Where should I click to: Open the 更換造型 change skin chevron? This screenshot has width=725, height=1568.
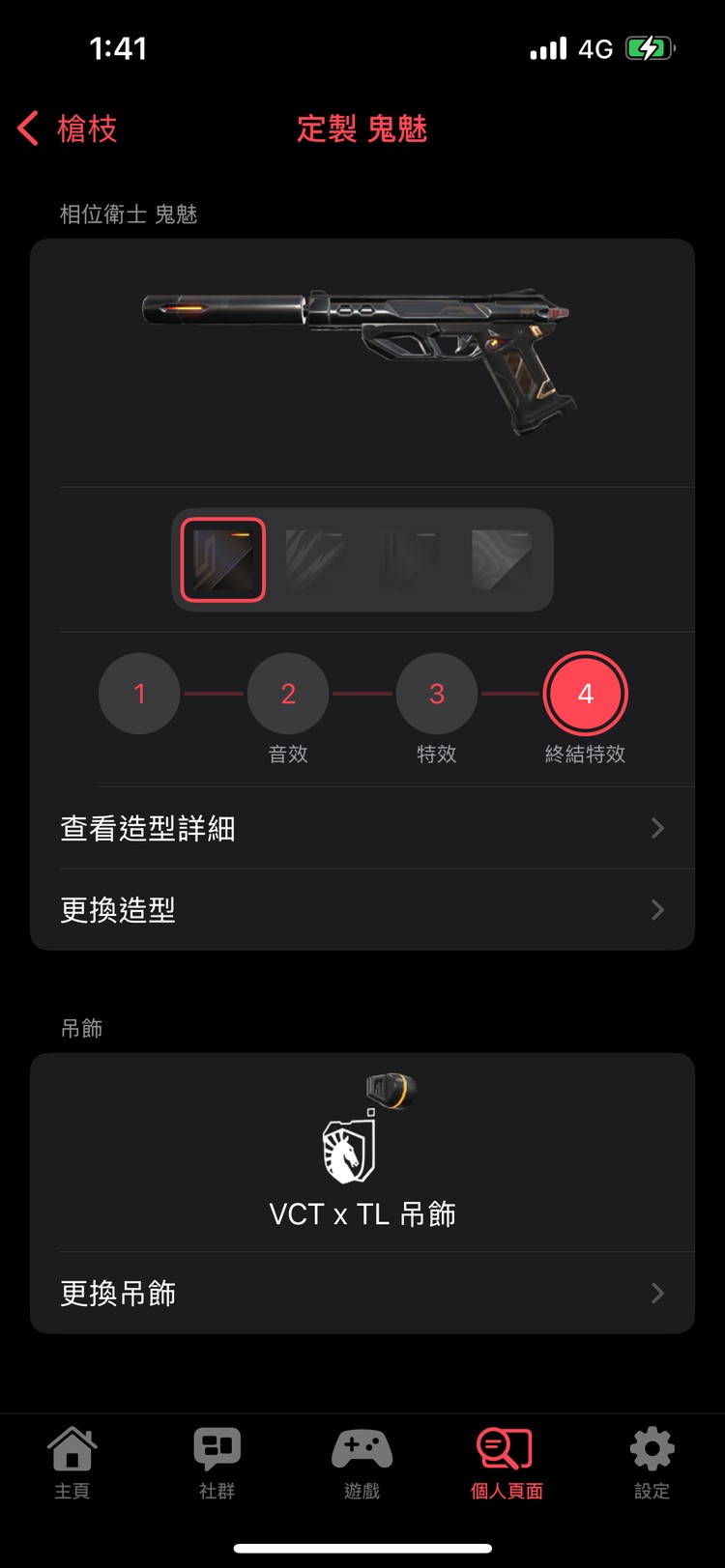point(657,909)
